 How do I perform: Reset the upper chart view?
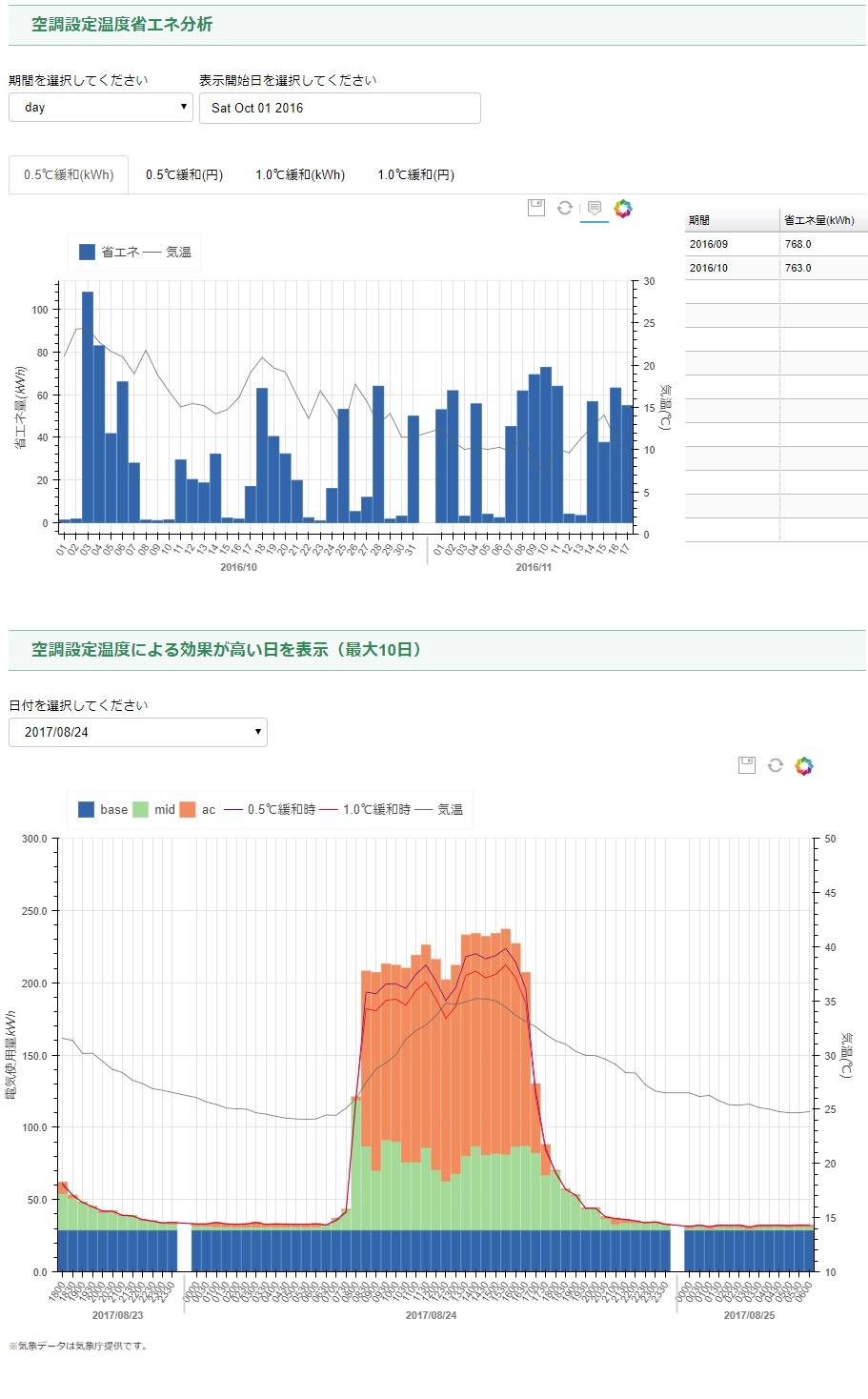[565, 208]
